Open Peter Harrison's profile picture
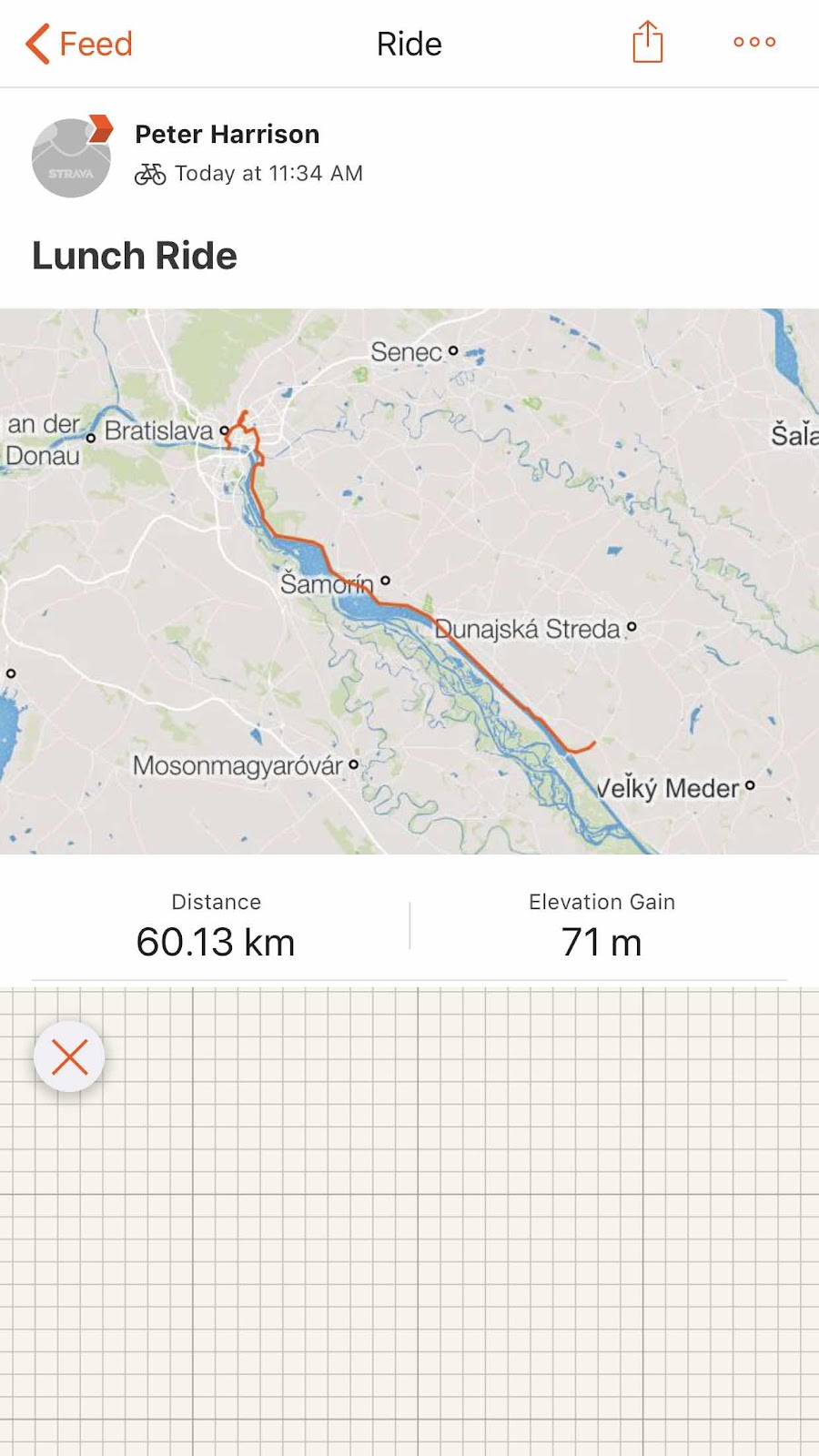Screen dimensions: 819x1456 71,157
